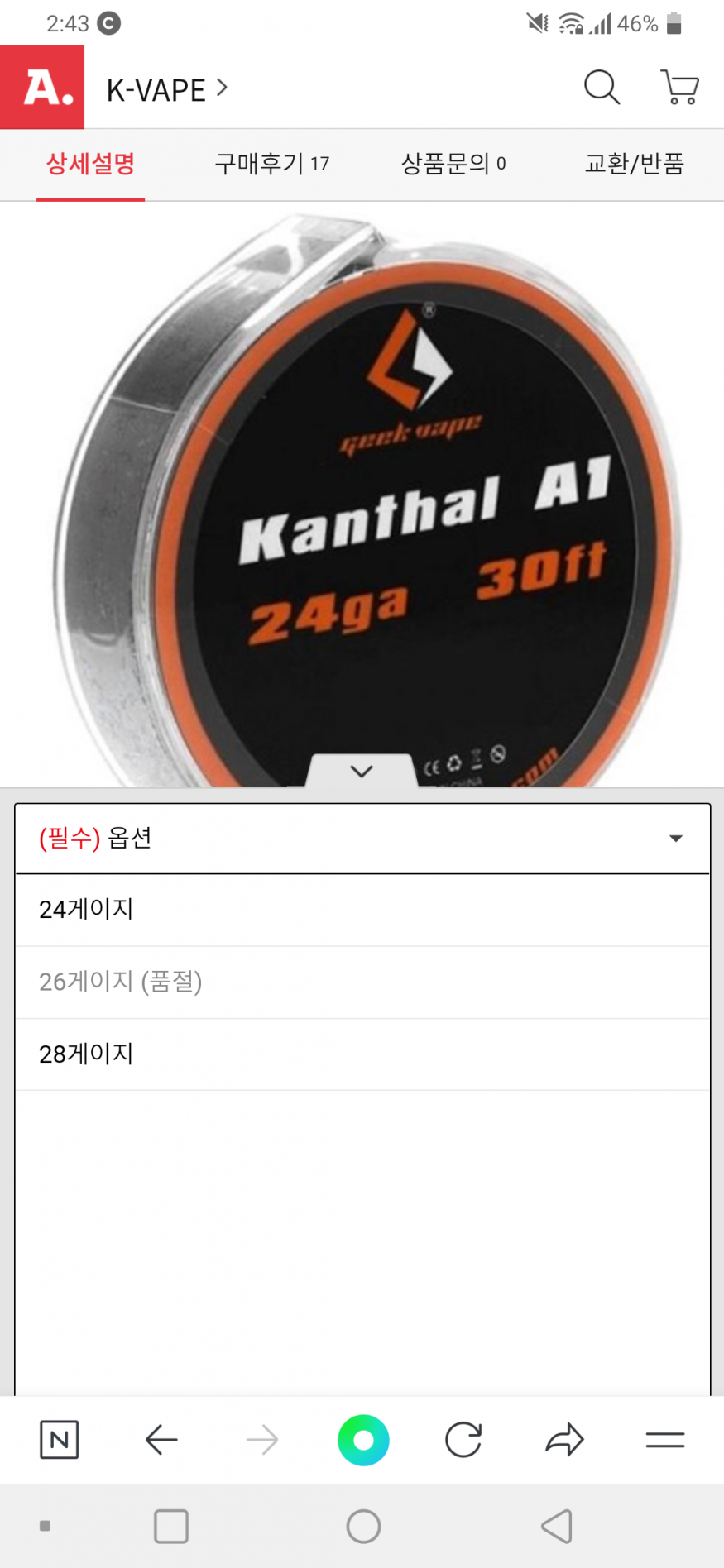Tap the red A. home logo

(42, 87)
